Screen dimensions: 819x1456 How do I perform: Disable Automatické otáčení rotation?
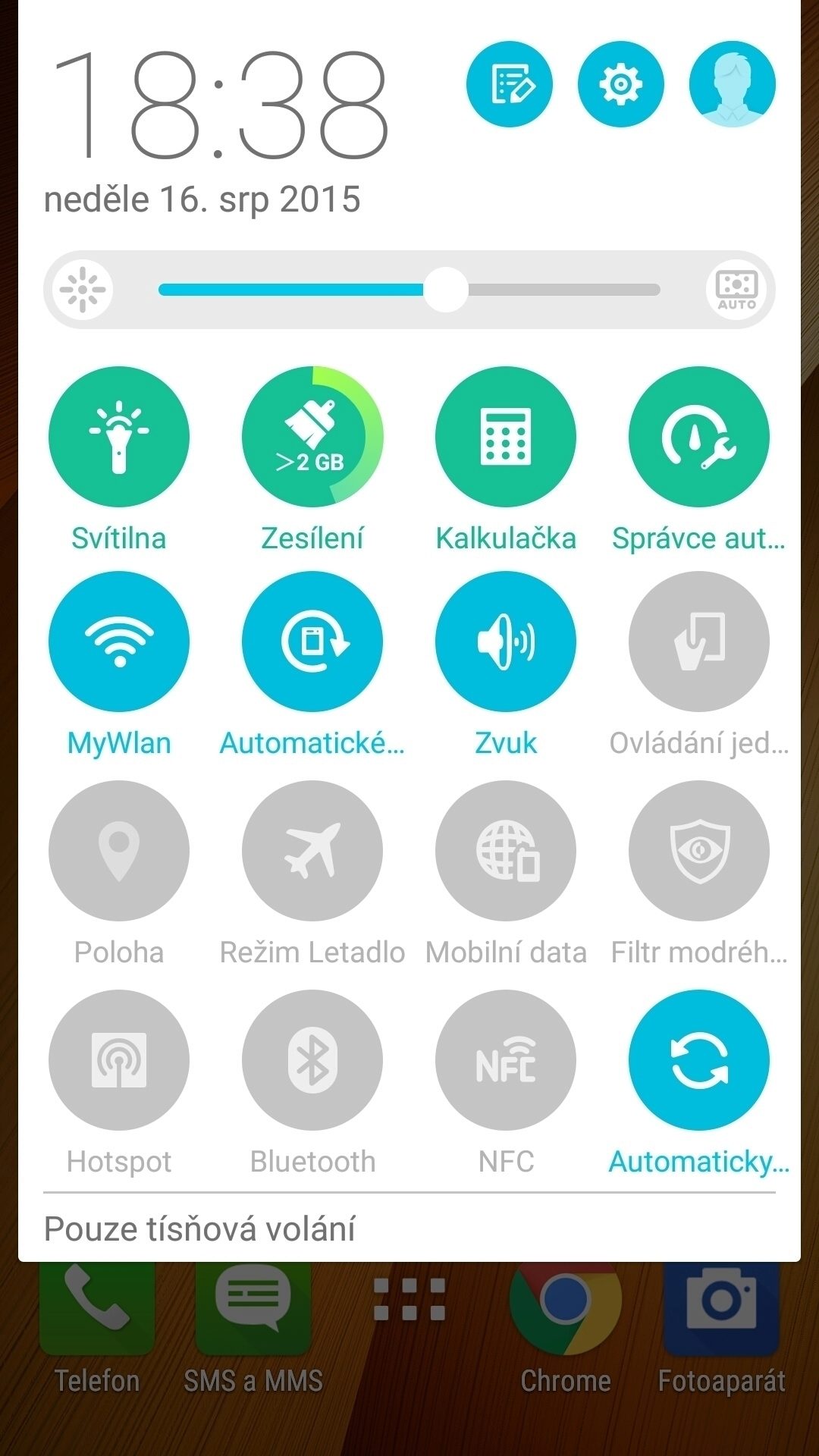(312, 642)
